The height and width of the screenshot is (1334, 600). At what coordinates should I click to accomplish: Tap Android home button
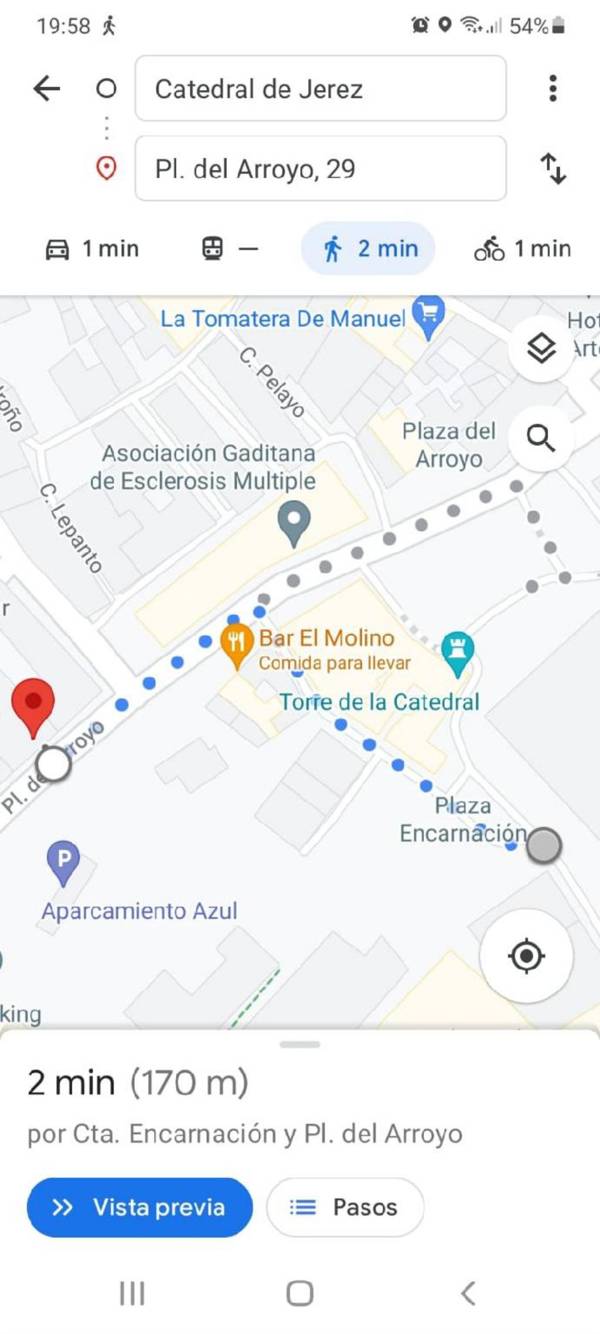(x=299, y=1293)
